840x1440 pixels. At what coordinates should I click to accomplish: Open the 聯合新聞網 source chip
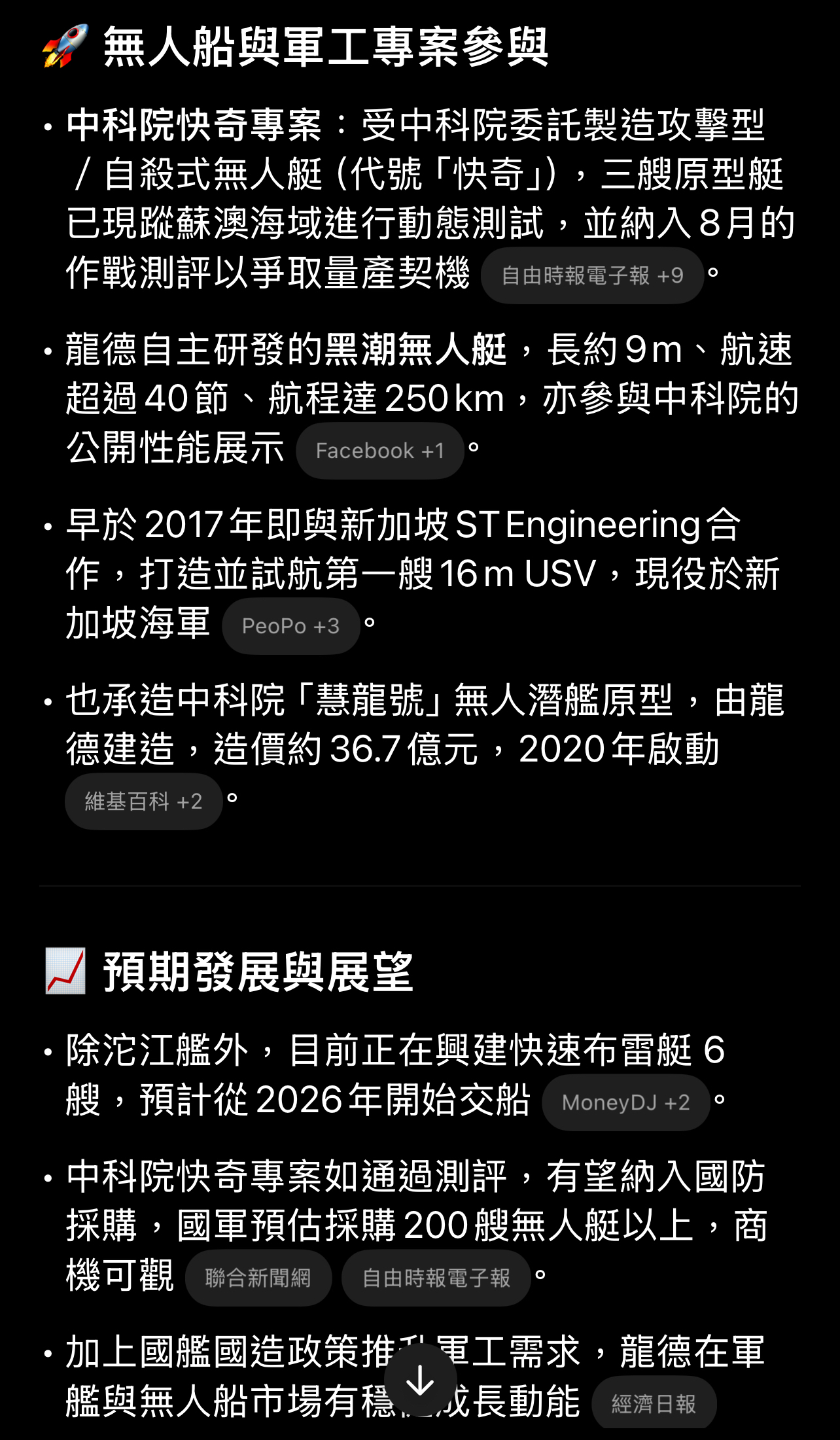[258, 1278]
